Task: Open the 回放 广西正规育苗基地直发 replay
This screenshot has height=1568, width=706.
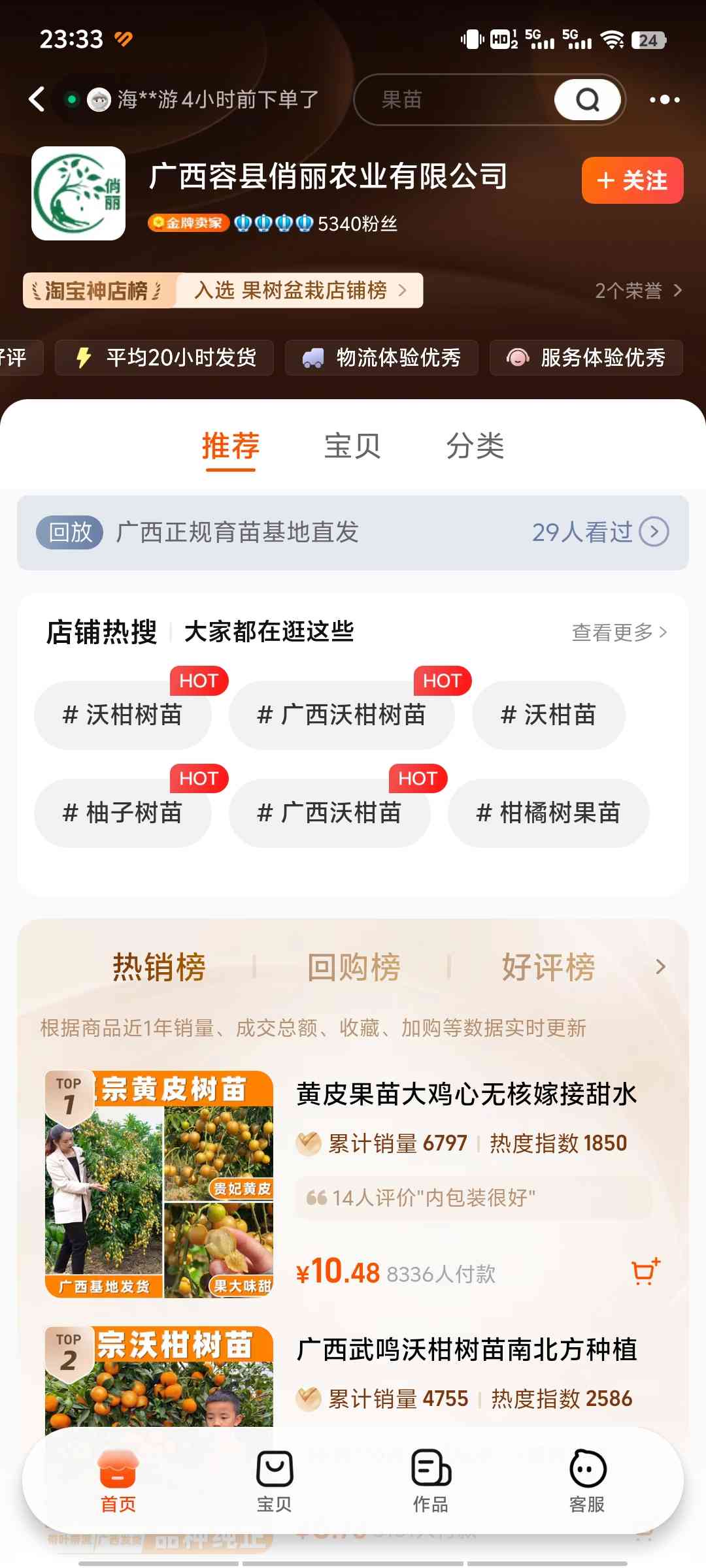Action: click(x=353, y=532)
